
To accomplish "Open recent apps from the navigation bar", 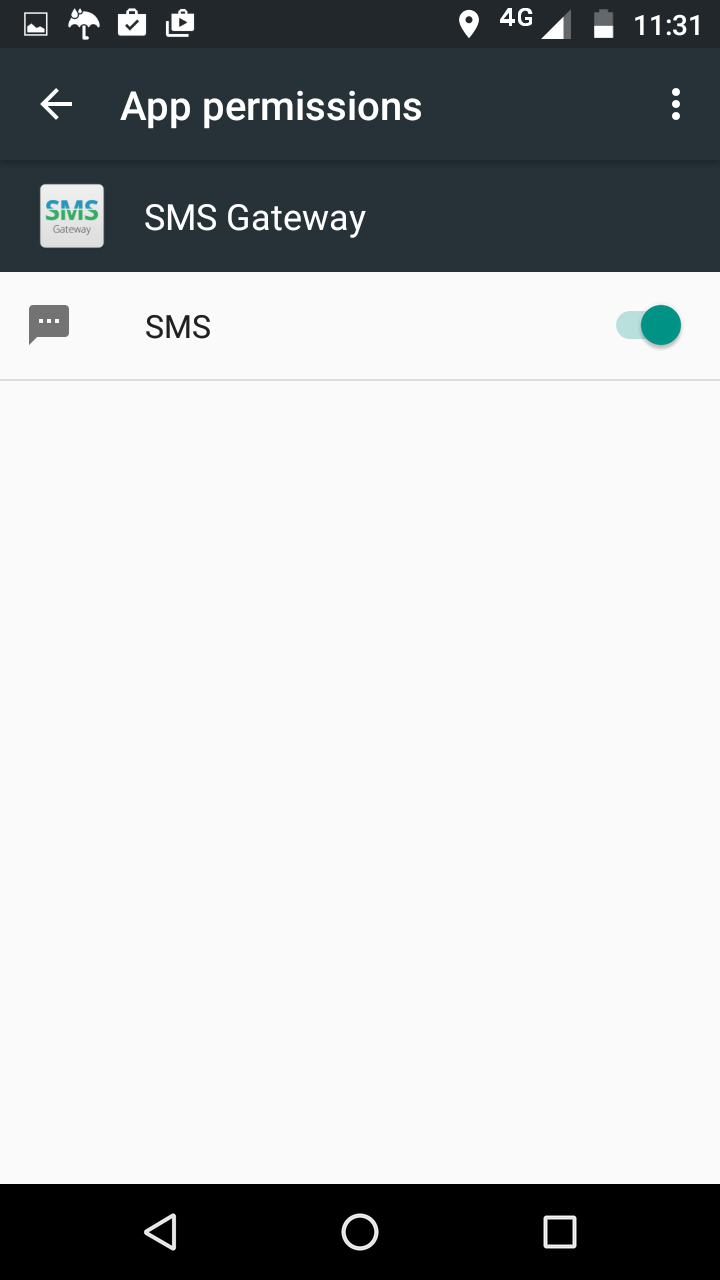I will tap(560, 1232).
